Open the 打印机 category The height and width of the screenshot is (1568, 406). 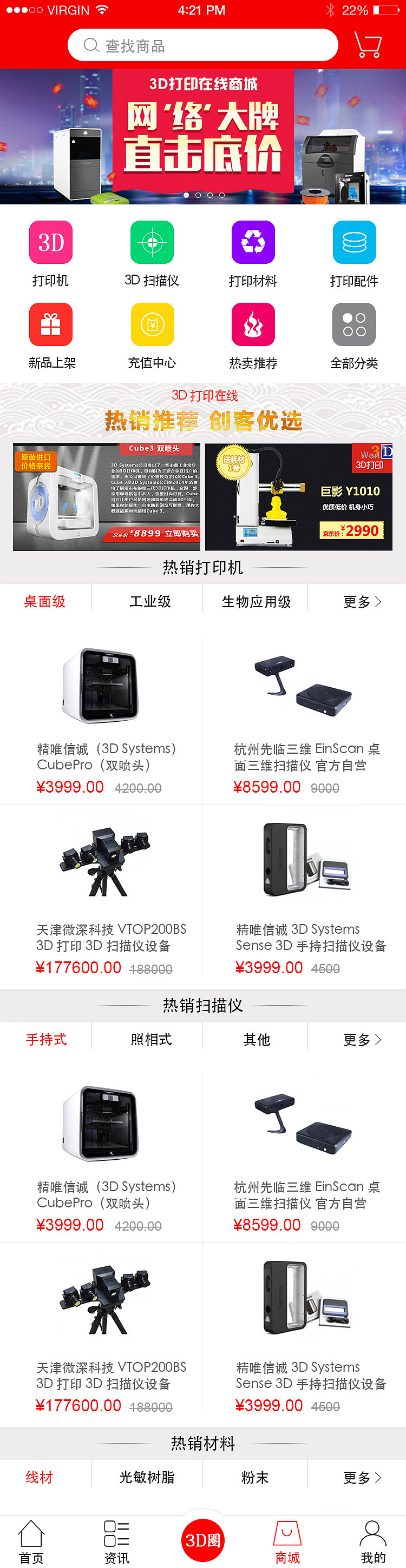point(50,254)
